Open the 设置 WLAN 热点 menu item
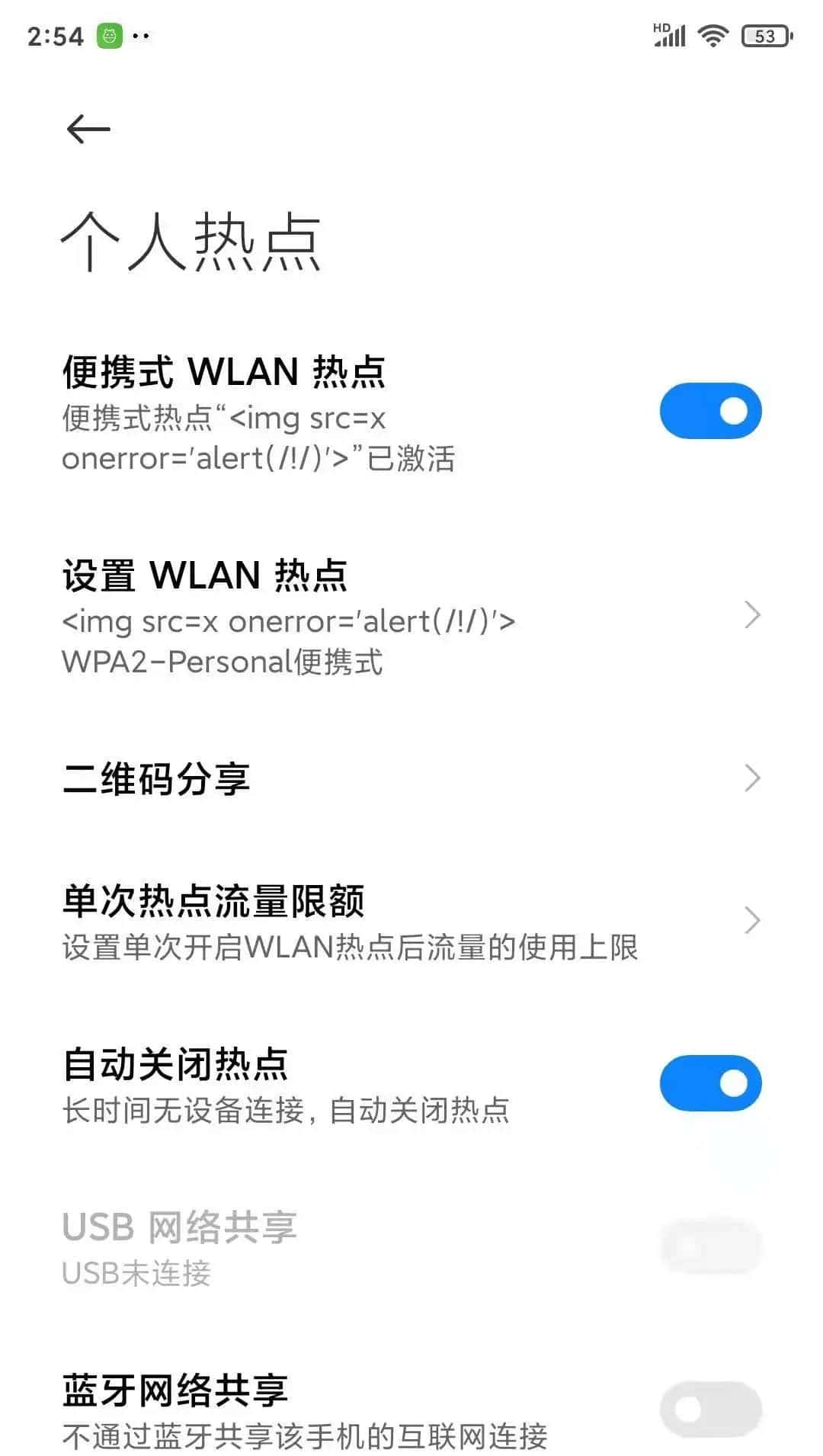823x1456 pixels. (x=206, y=577)
